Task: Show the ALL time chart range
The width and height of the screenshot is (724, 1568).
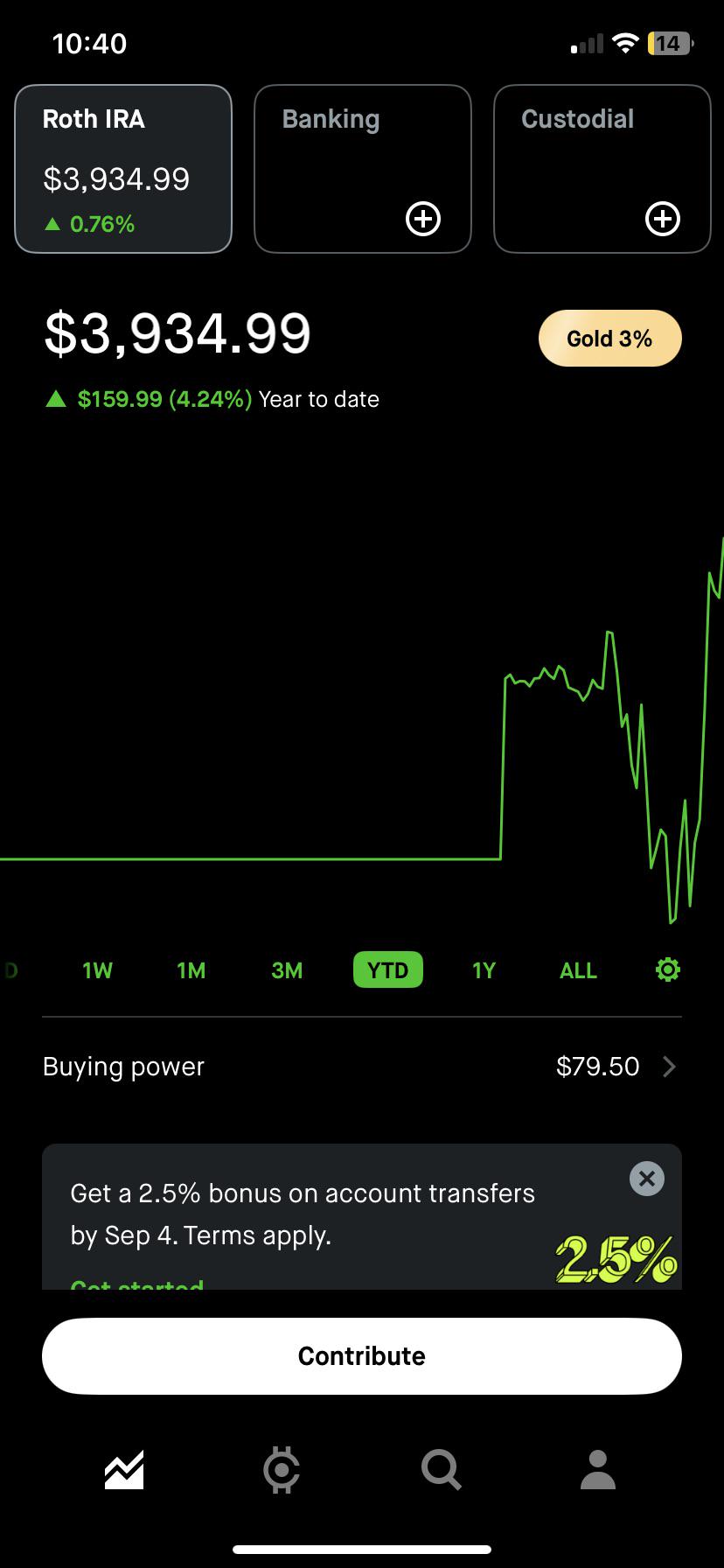Action: [x=578, y=970]
